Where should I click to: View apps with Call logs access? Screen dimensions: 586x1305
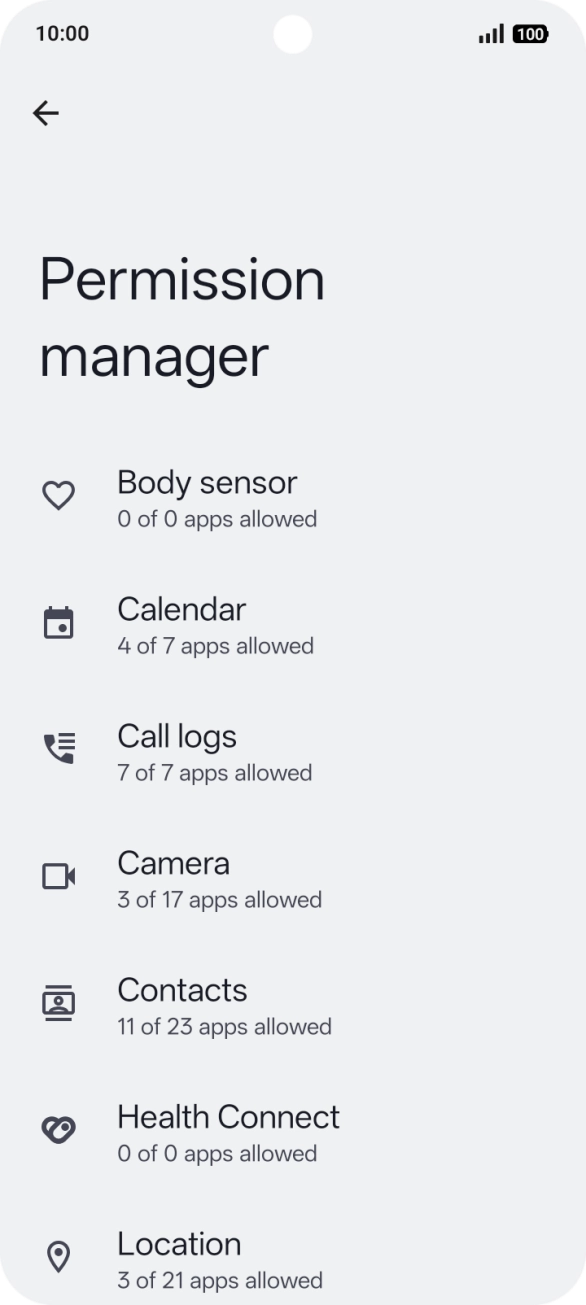click(x=293, y=751)
